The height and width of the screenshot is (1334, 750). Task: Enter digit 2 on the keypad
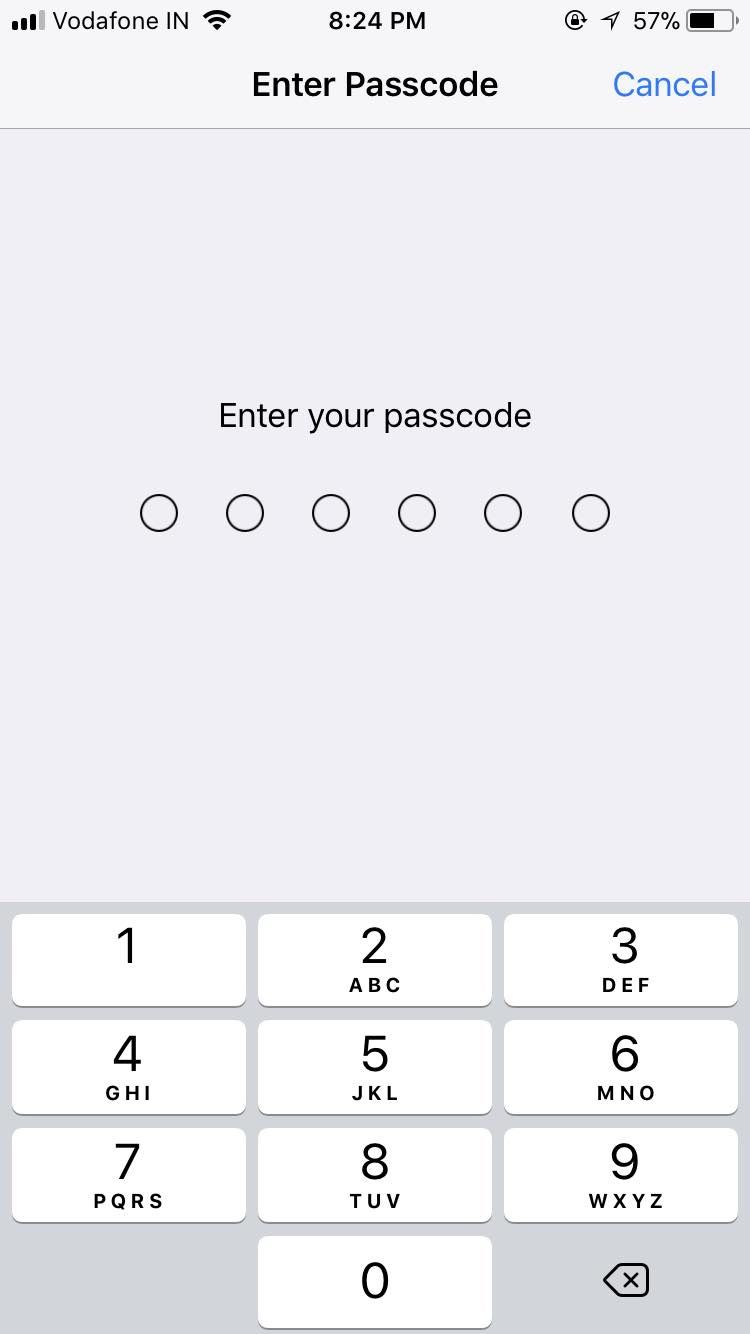[x=375, y=959]
